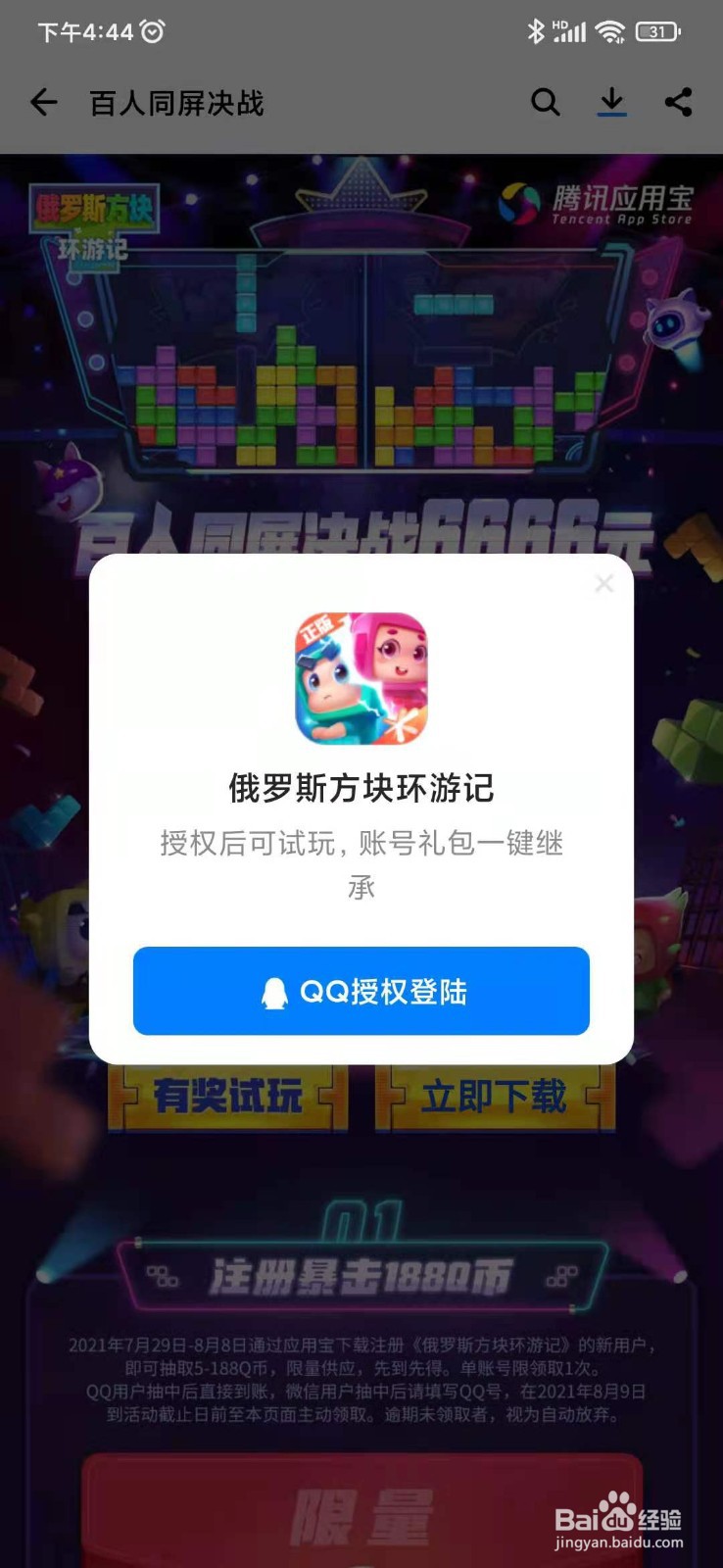
Task: Tap the alarm clock icon in the status bar
Action: pyautogui.click(x=154, y=30)
